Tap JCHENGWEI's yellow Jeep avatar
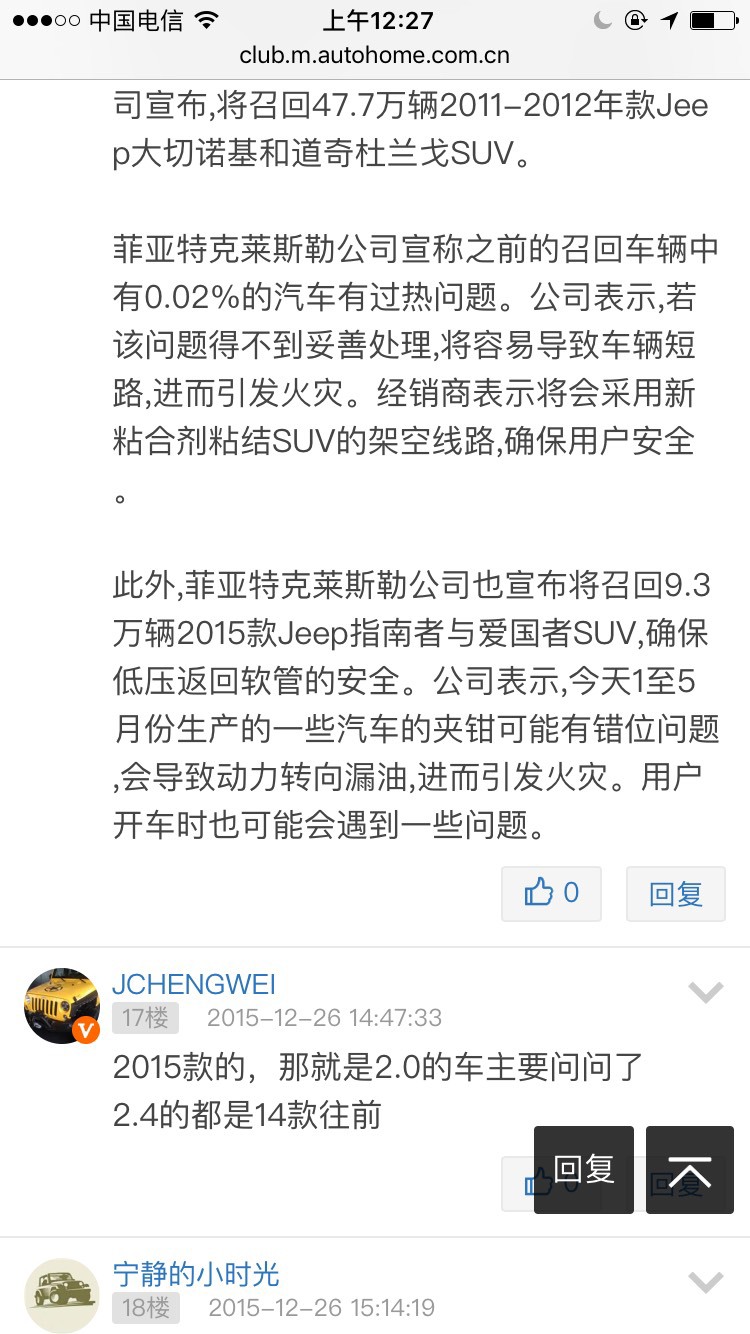The width and height of the screenshot is (750, 1334). 62,1005
